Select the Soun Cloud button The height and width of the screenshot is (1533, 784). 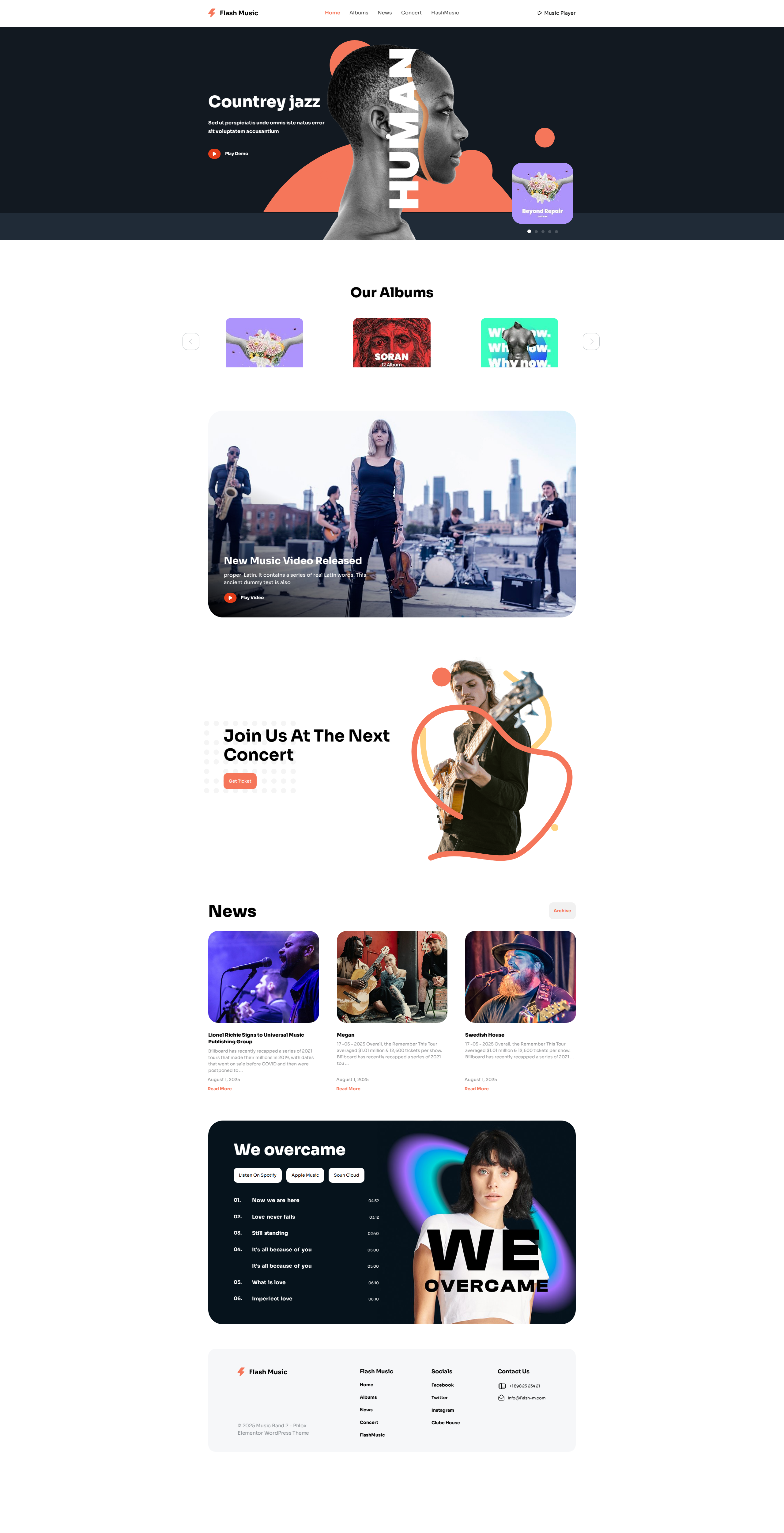tap(346, 1175)
